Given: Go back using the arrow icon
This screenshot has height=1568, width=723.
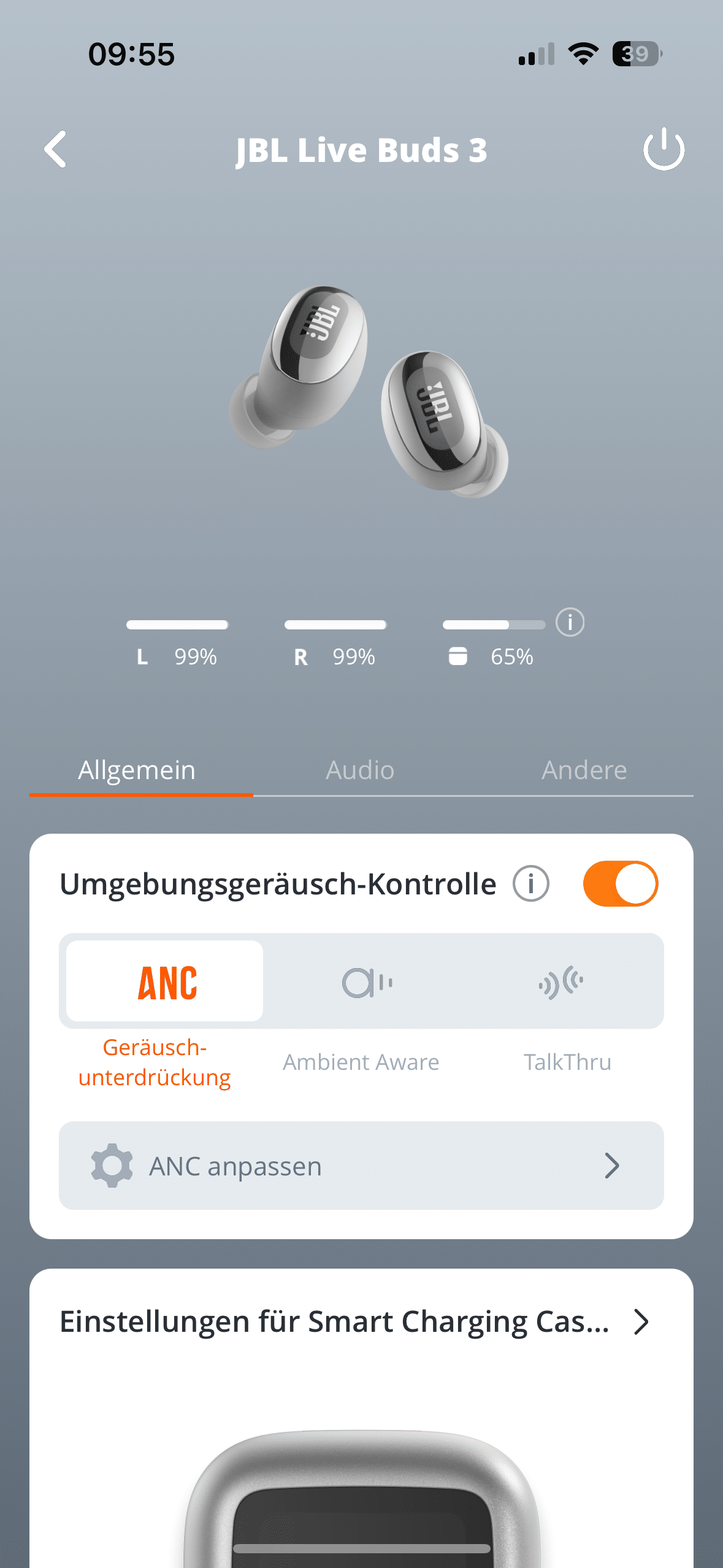Looking at the screenshot, I should (55, 149).
